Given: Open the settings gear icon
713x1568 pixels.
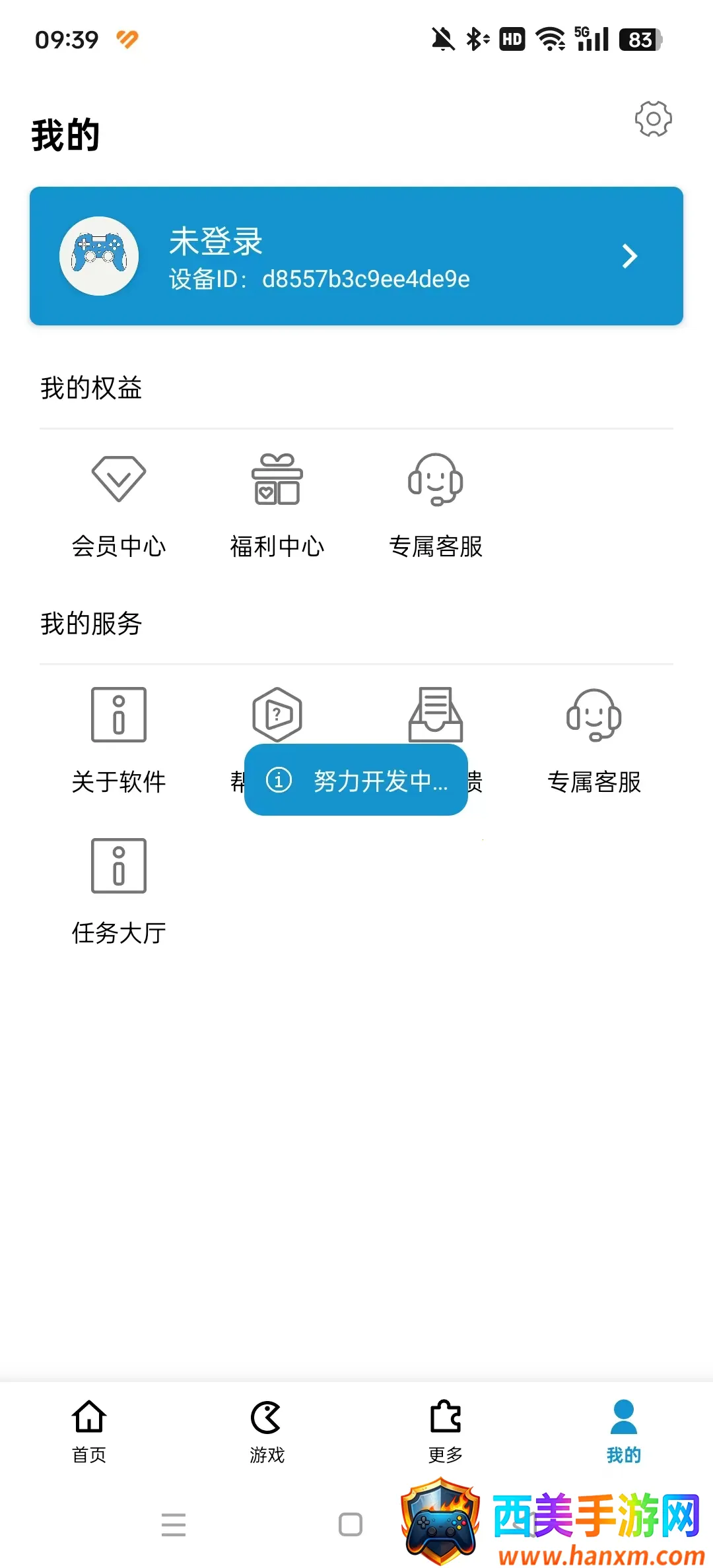Looking at the screenshot, I should click(653, 119).
